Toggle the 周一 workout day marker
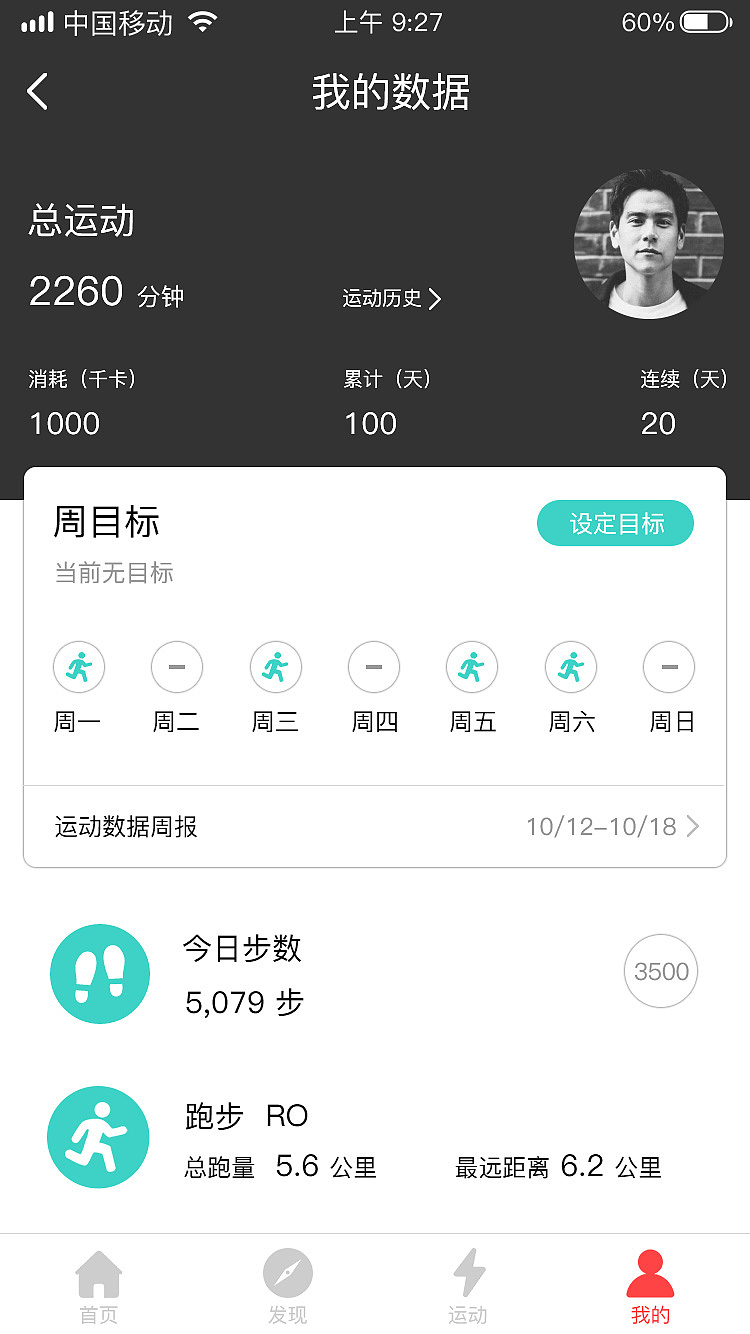750x1334 pixels. pyautogui.click(x=78, y=667)
